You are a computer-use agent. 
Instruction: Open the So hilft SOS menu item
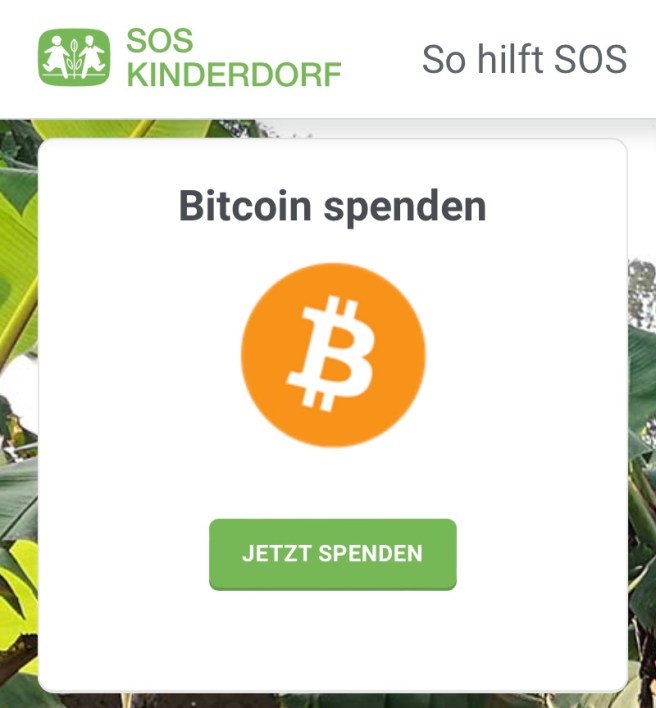524,59
